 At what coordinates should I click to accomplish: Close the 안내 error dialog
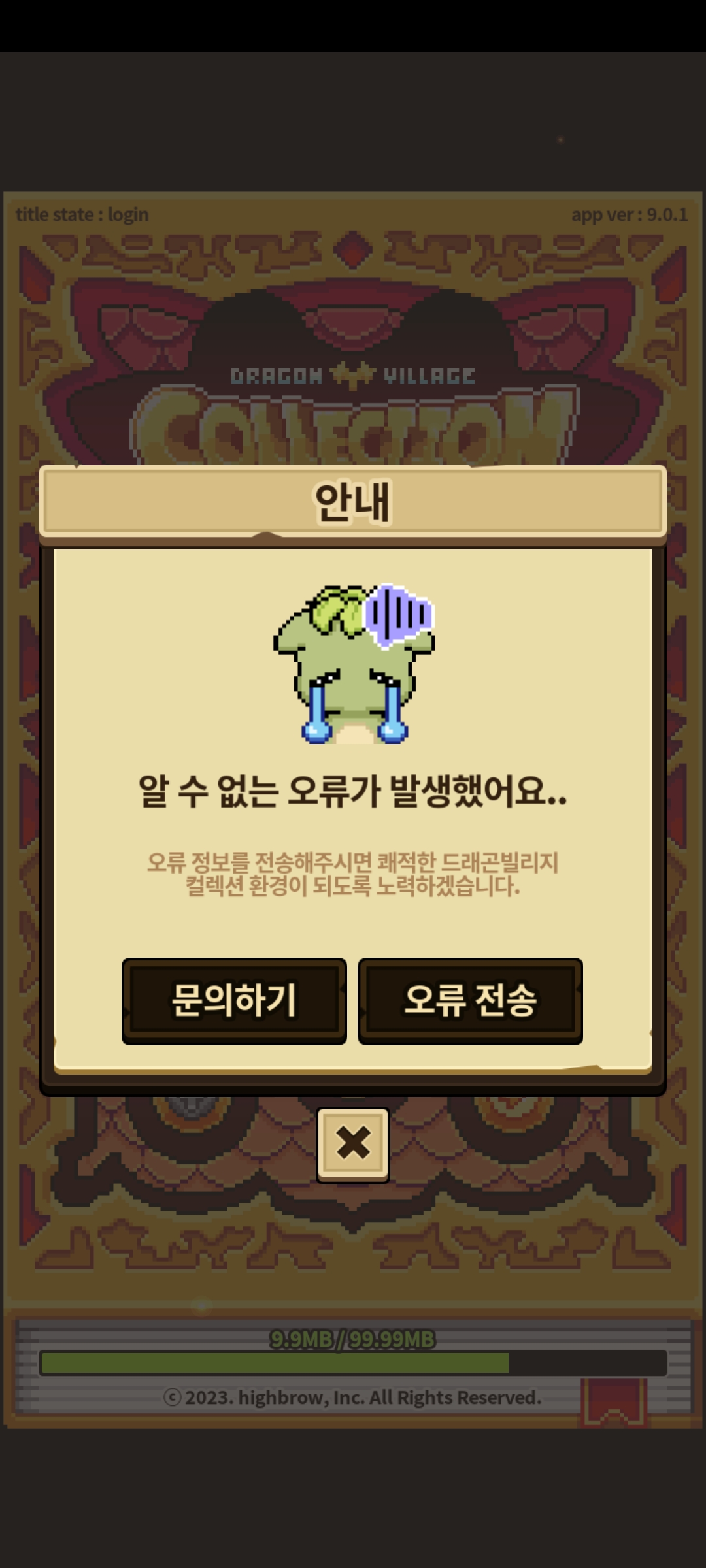(353, 1143)
